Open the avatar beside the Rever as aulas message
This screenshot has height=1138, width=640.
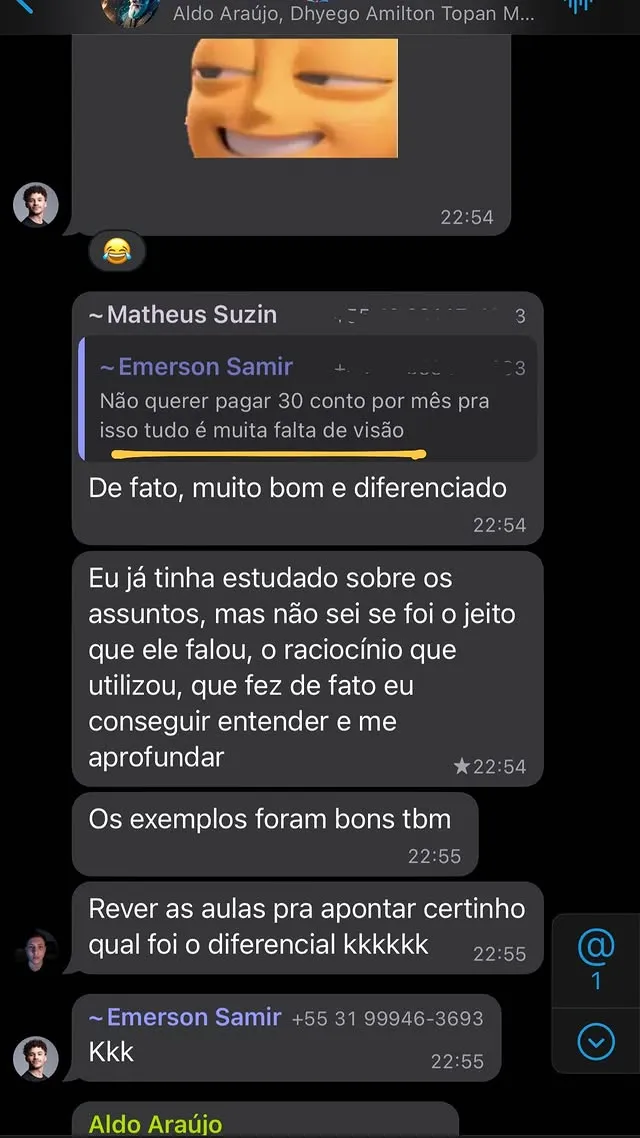click(x=36, y=951)
